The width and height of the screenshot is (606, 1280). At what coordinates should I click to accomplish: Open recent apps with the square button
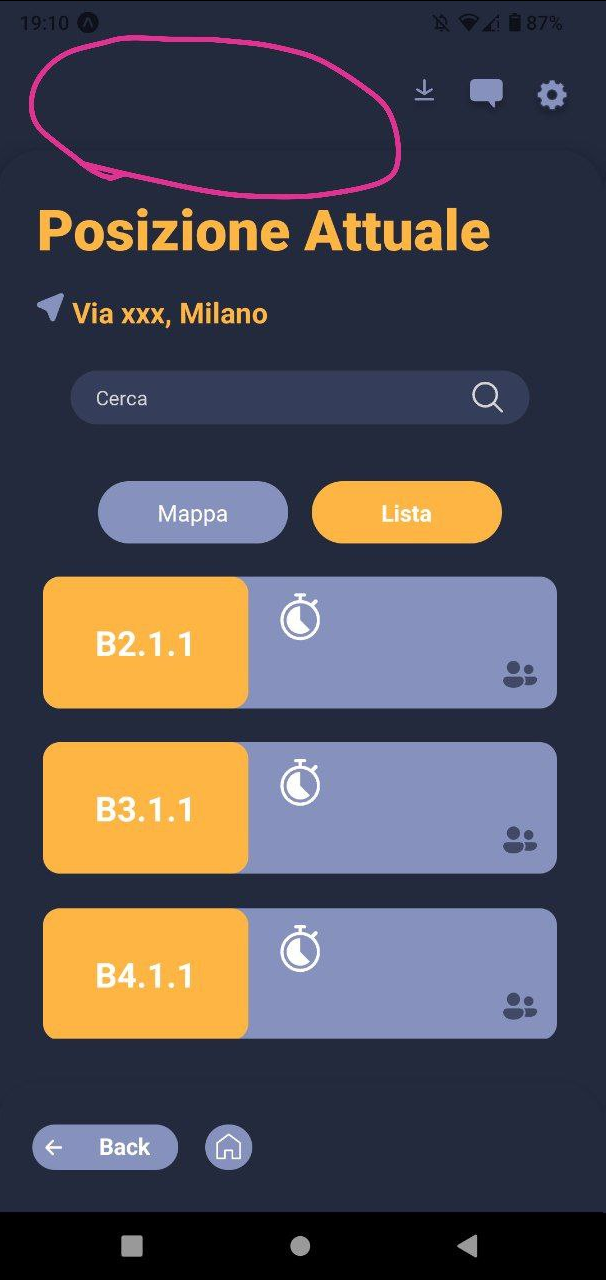(x=132, y=1245)
